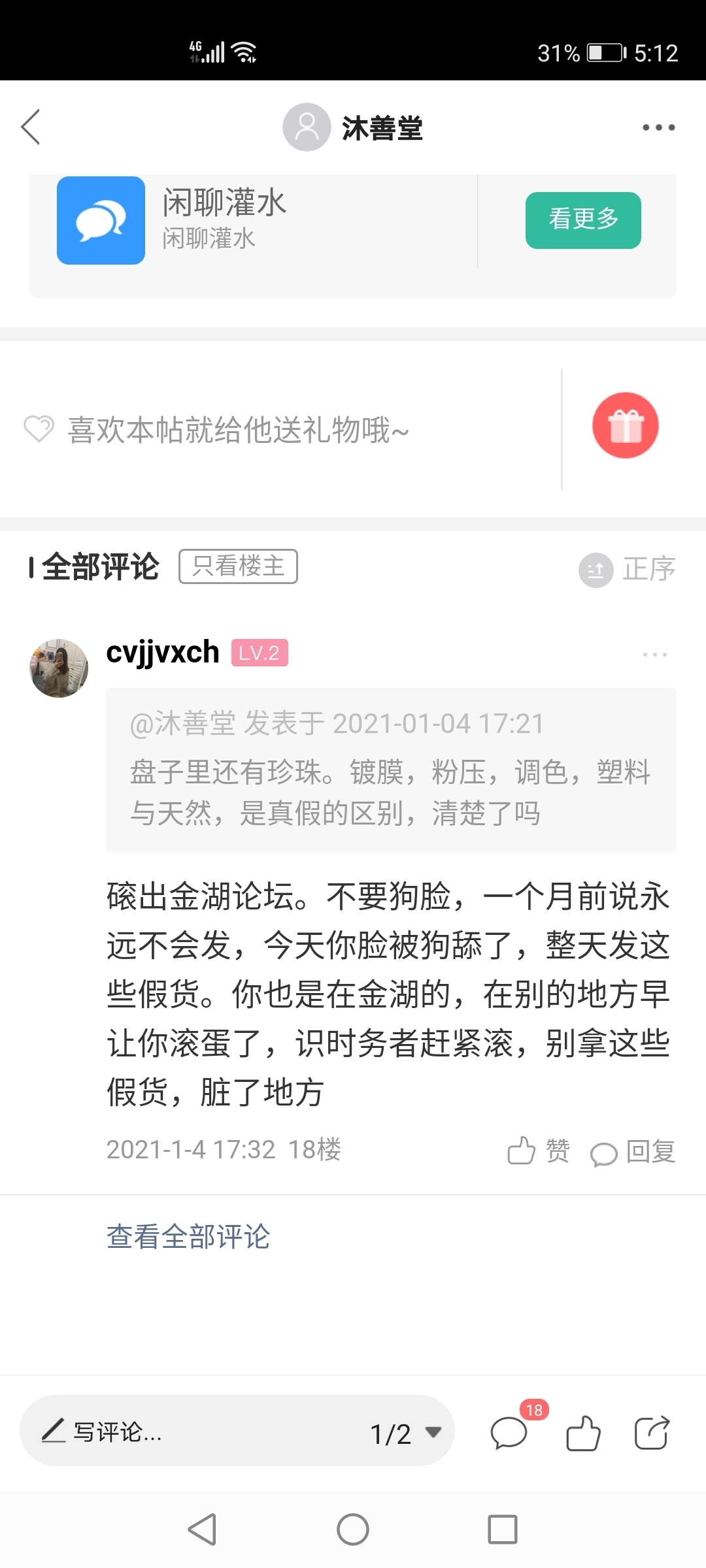Open cvjjvxch's profile avatar
The image size is (706, 1568).
[59, 668]
